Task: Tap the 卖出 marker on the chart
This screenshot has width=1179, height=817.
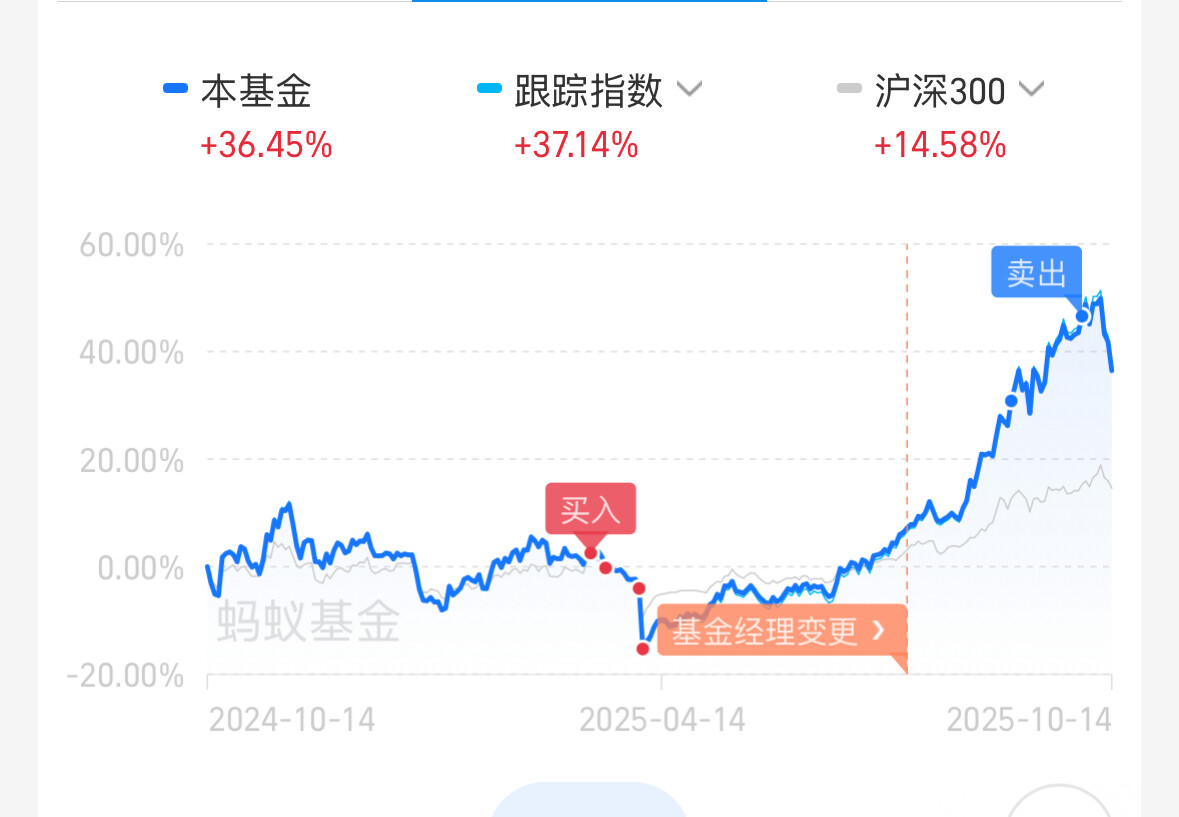Action: point(1036,273)
